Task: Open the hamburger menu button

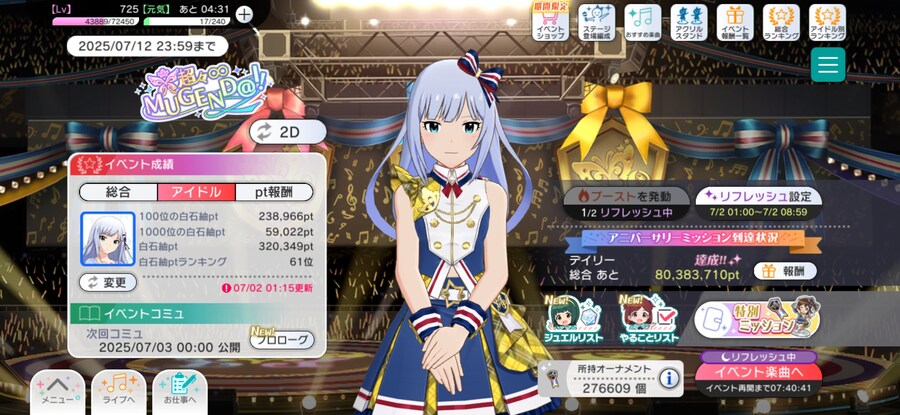Action: pyautogui.click(x=827, y=65)
